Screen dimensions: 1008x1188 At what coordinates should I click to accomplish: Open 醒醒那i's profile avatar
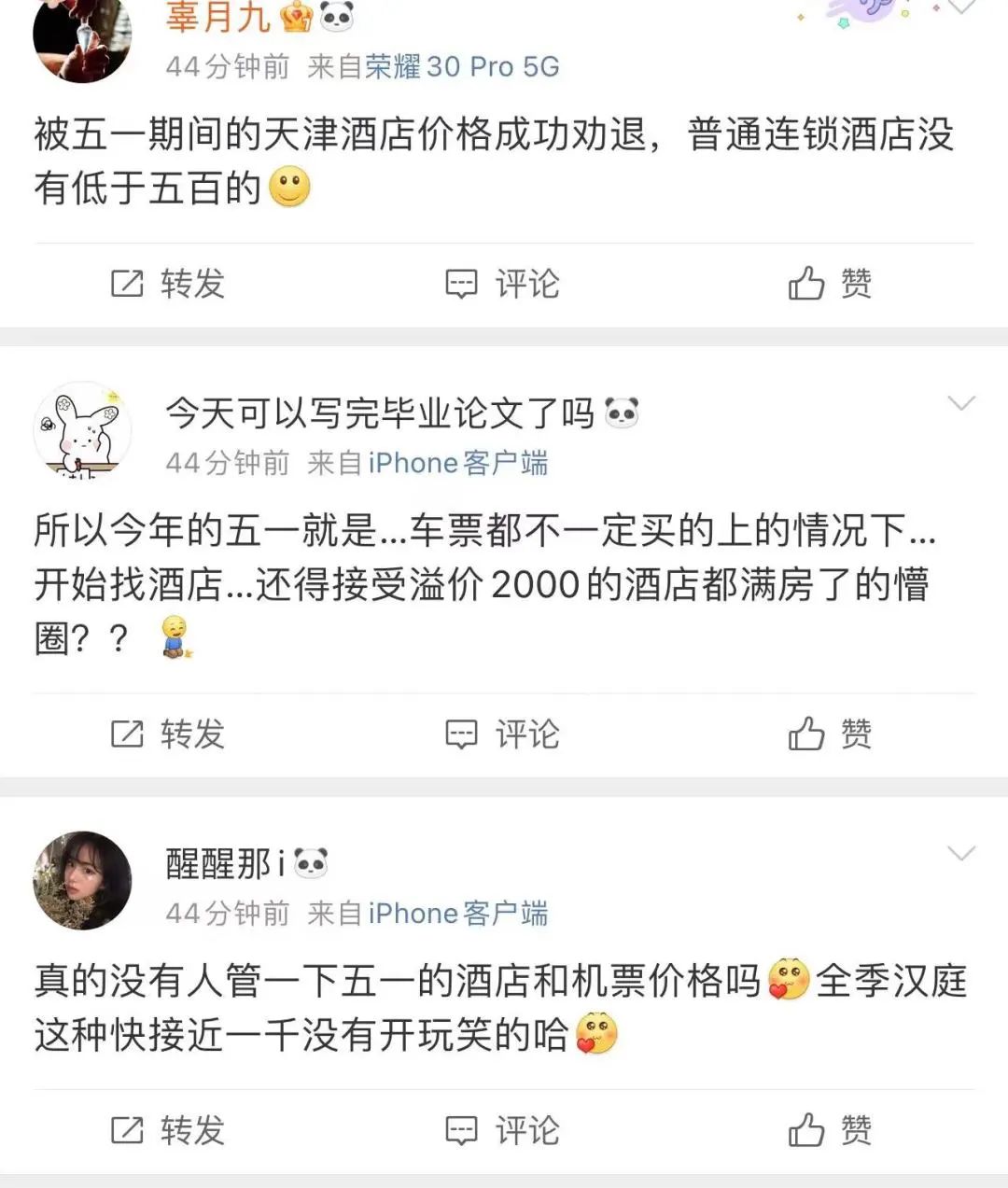click(x=82, y=880)
